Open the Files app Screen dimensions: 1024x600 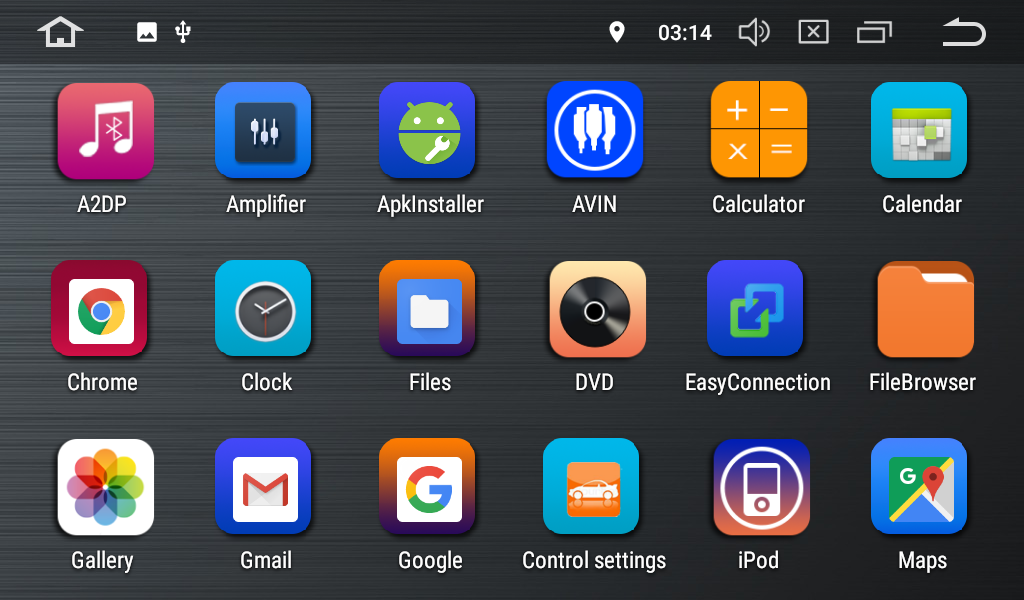point(428,309)
